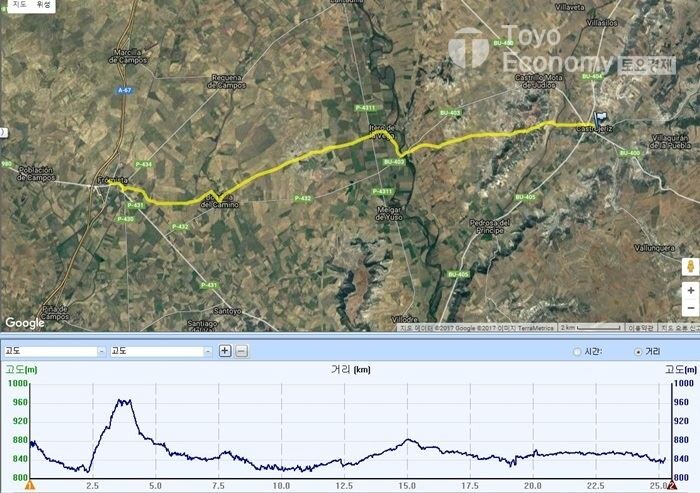Select the Street View pegman
The image size is (700, 493).
(690, 266)
